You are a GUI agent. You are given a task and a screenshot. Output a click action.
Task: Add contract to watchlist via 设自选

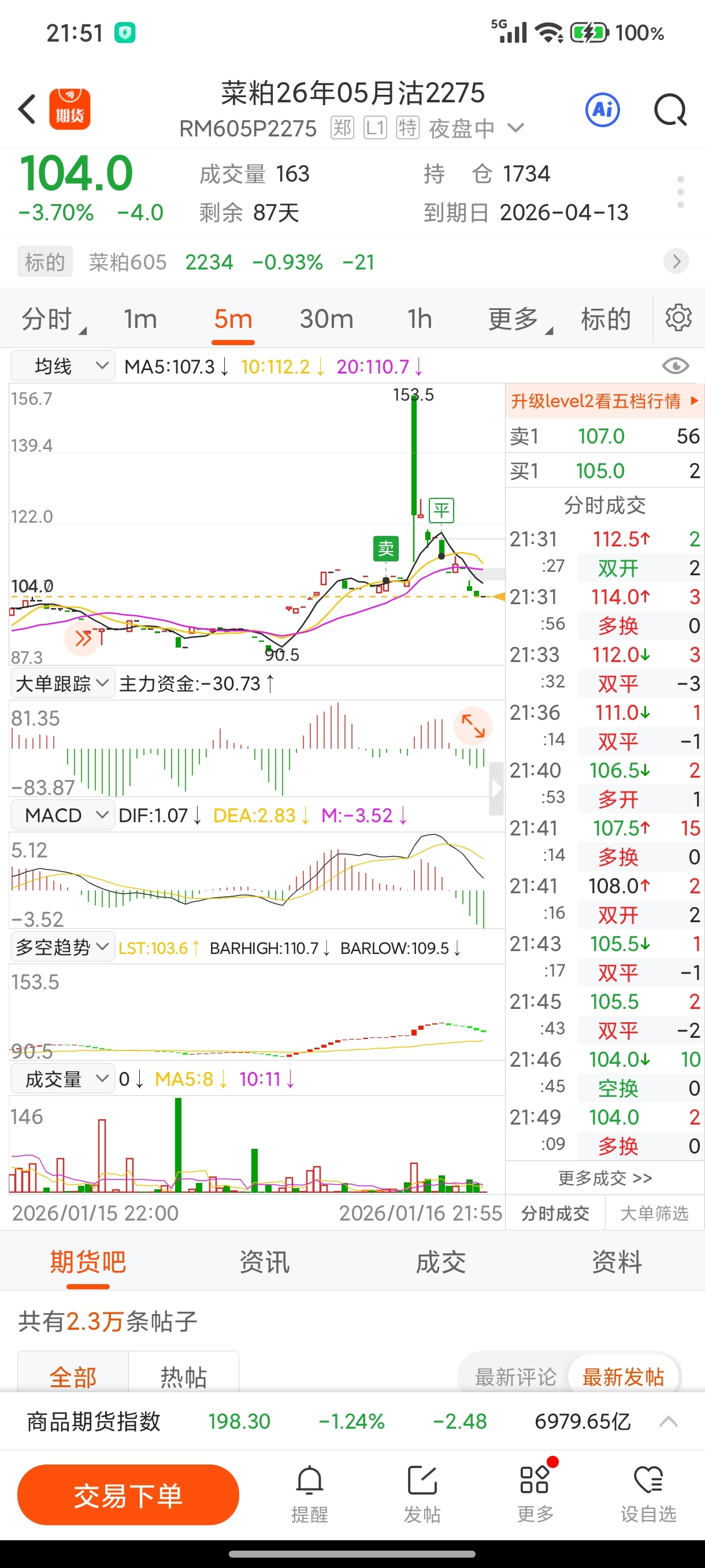coord(648,1493)
